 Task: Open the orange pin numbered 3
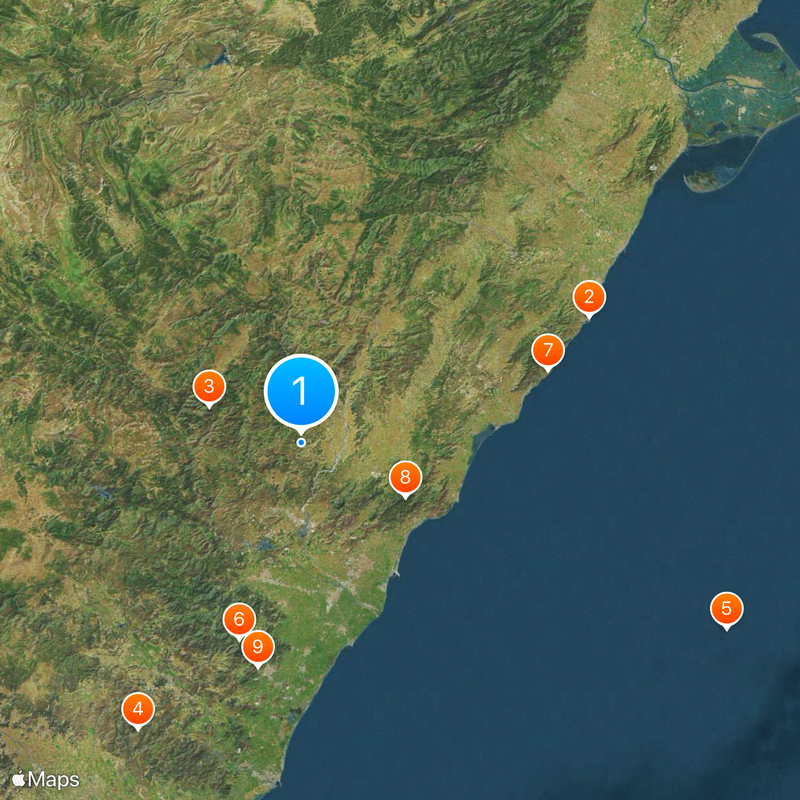click(209, 387)
